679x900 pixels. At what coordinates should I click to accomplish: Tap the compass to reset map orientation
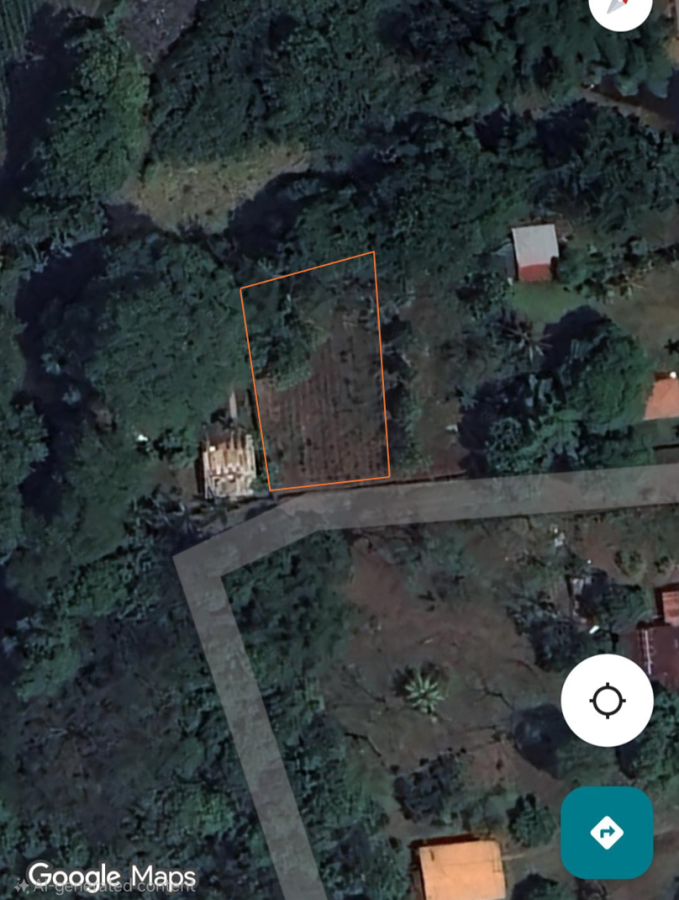pyautogui.click(x=621, y=8)
